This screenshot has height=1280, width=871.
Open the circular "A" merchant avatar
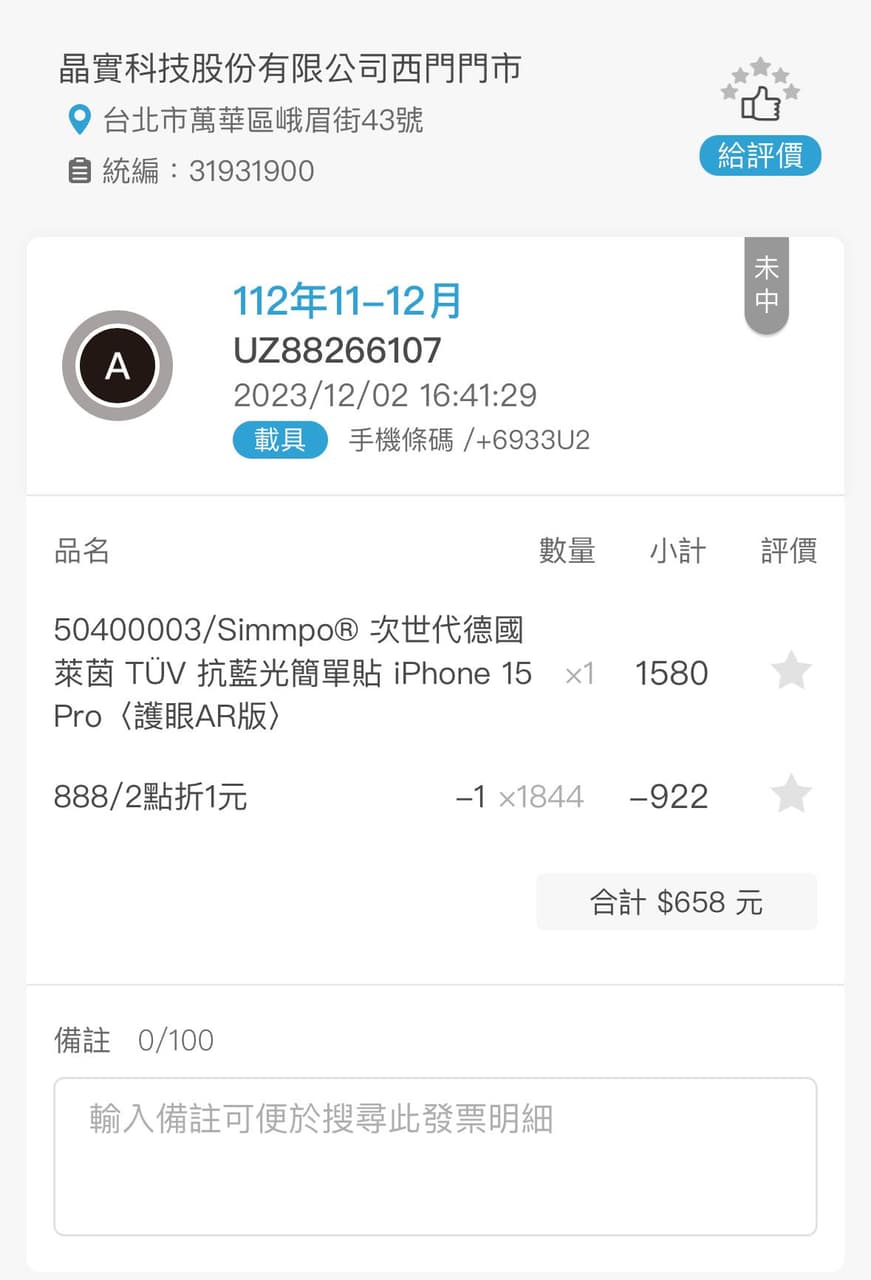click(117, 365)
